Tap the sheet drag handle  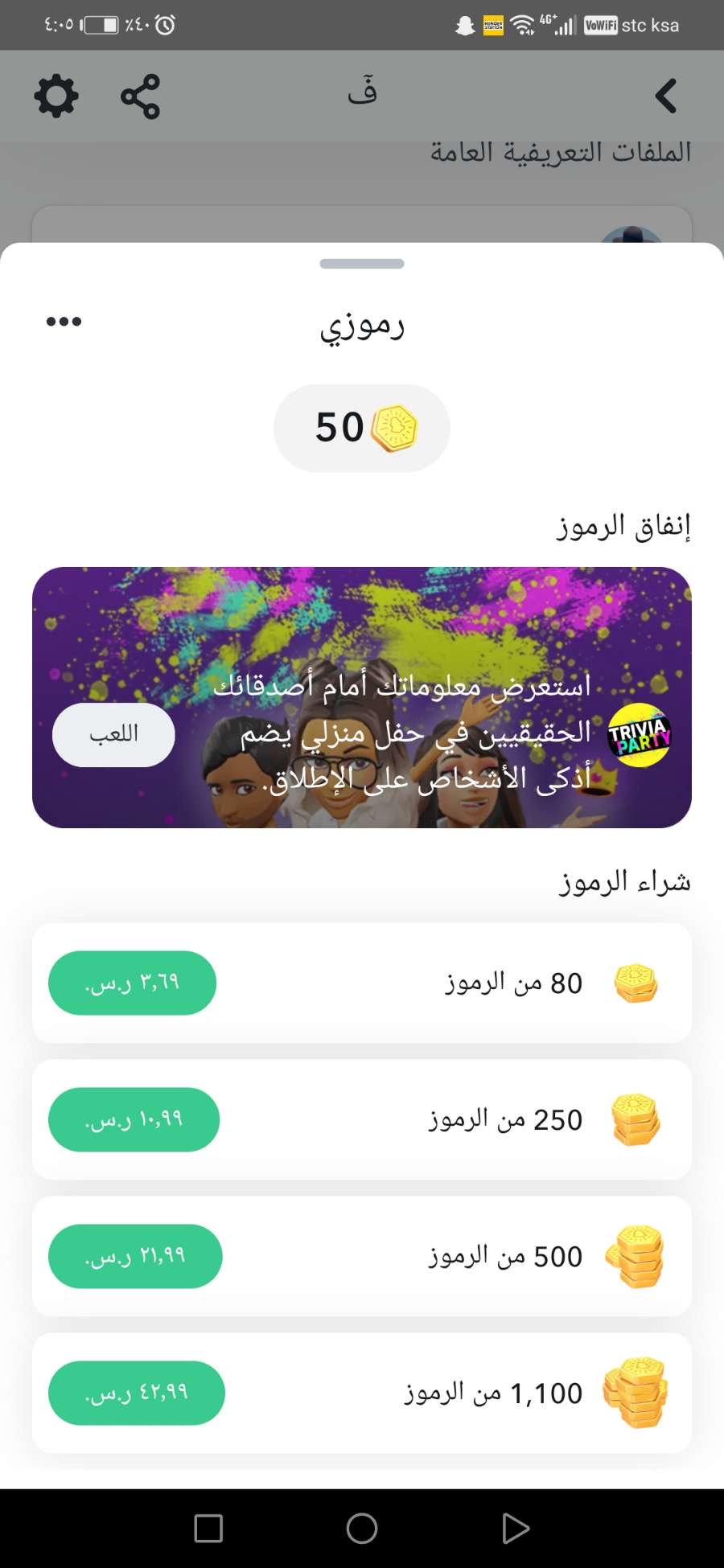pyautogui.click(x=362, y=264)
